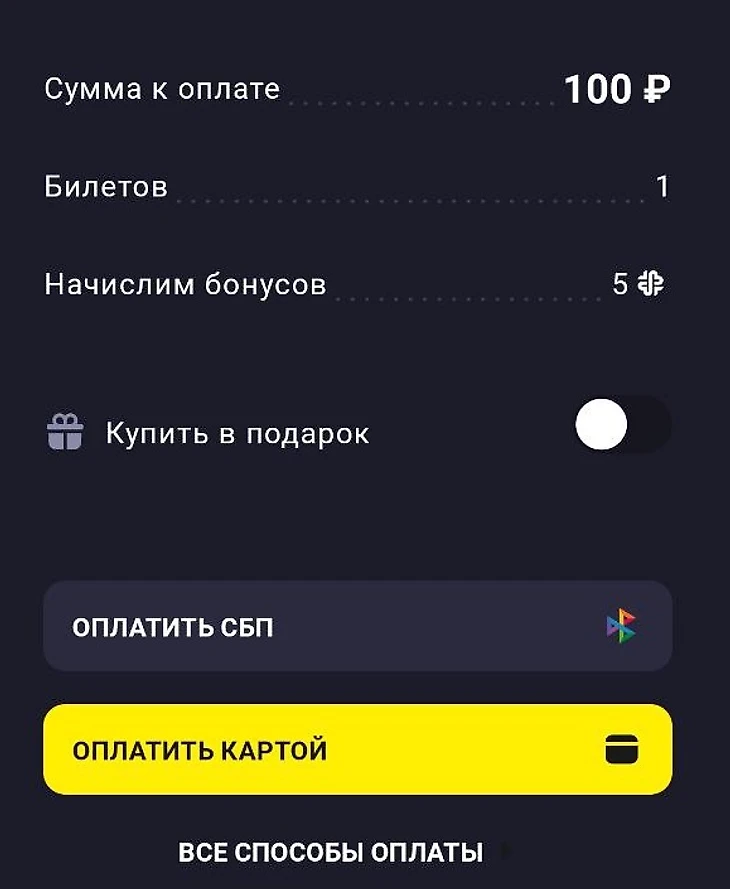Pay with the ОПЛАТИТЬ СБП button
The height and width of the screenshot is (889, 730).
(x=357, y=627)
